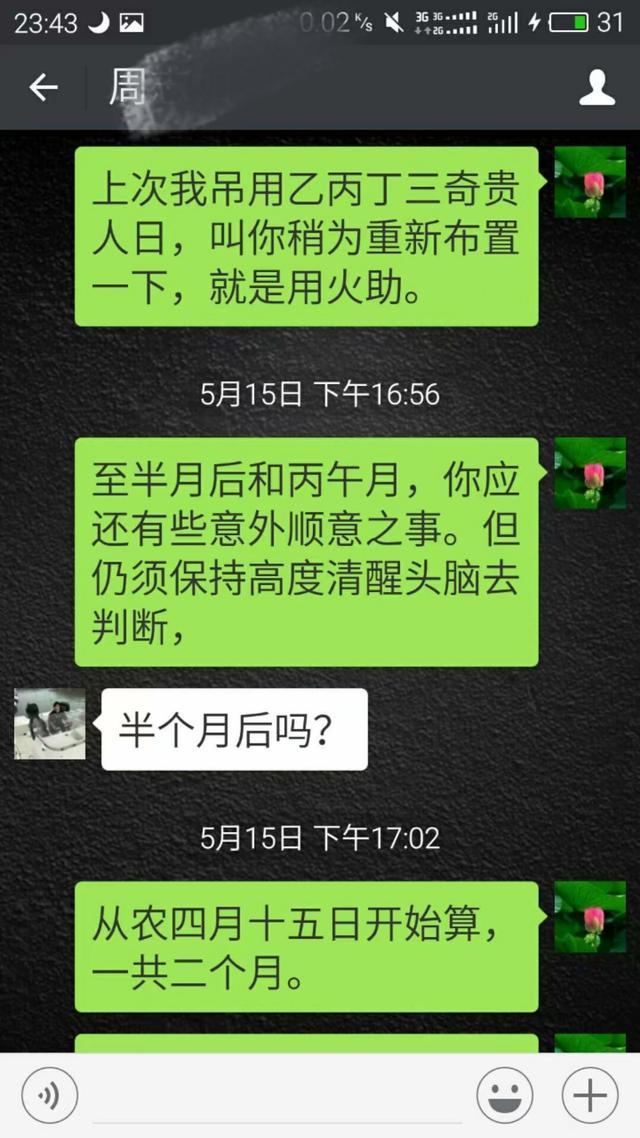Open lotus avatar beside 上次我吊用 message
Image resolution: width=640 pixels, height=1138 pixels.
[590, 182]
